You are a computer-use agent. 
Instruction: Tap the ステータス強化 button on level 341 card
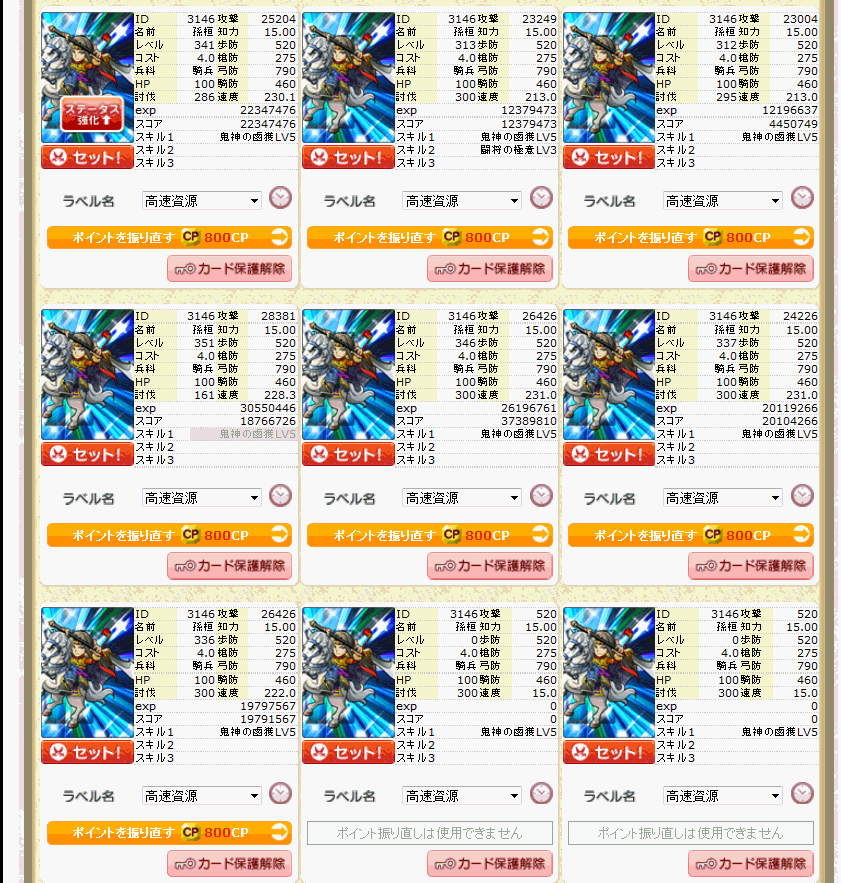87,113
